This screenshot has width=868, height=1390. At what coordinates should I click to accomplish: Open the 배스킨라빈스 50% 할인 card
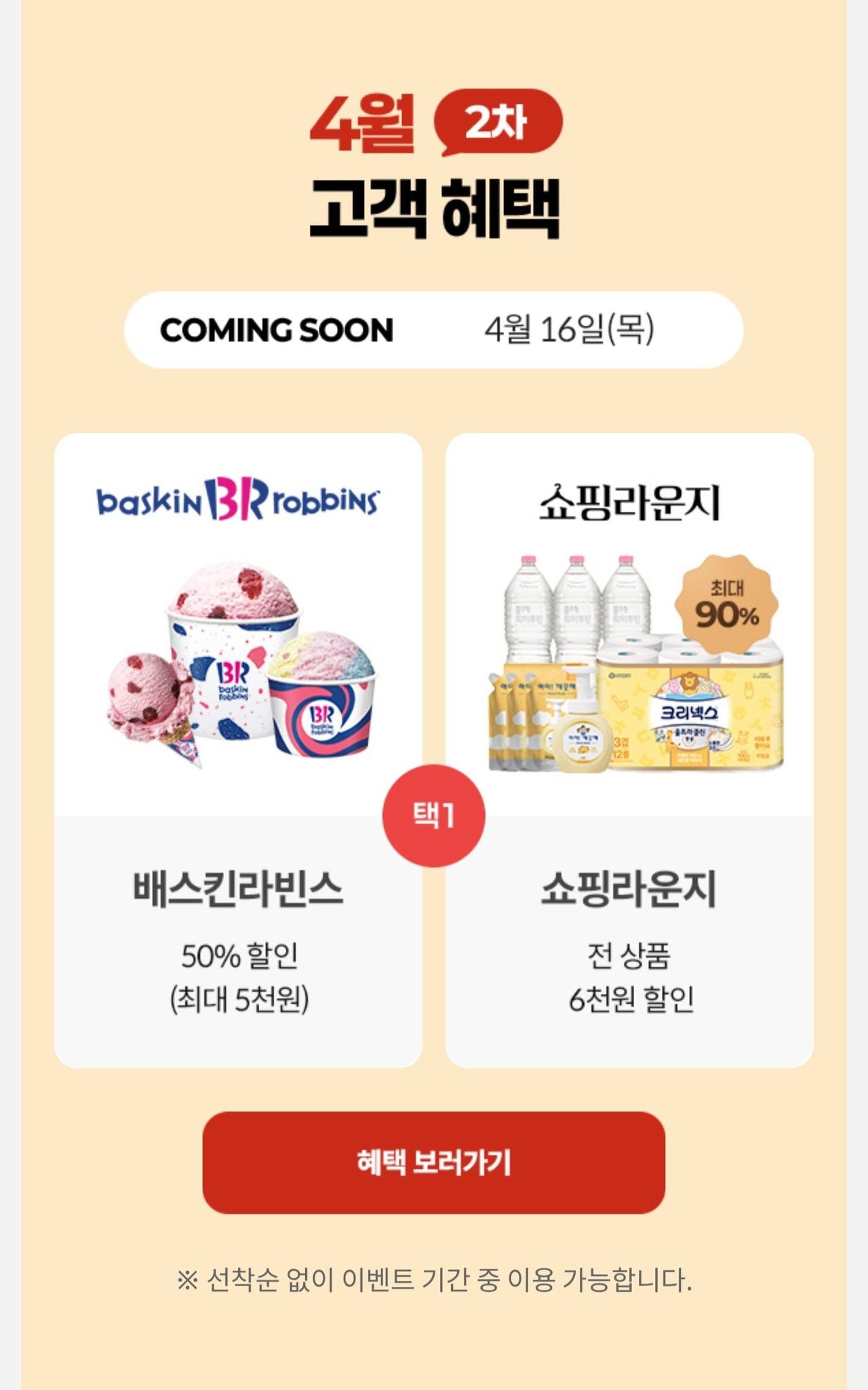[x=238, y=750]
